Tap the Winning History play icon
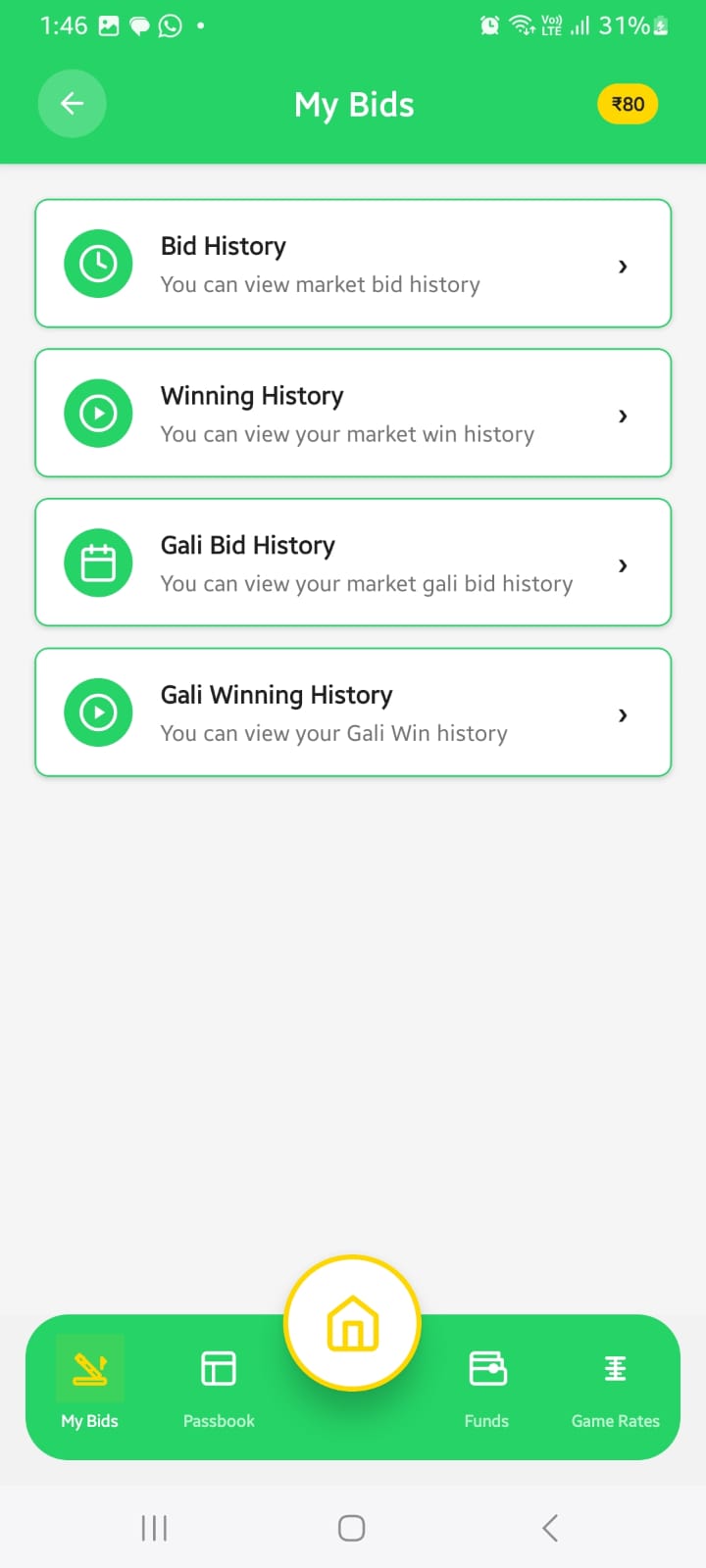The height and width of the screenshot is (1568, 706). (98, 413)
